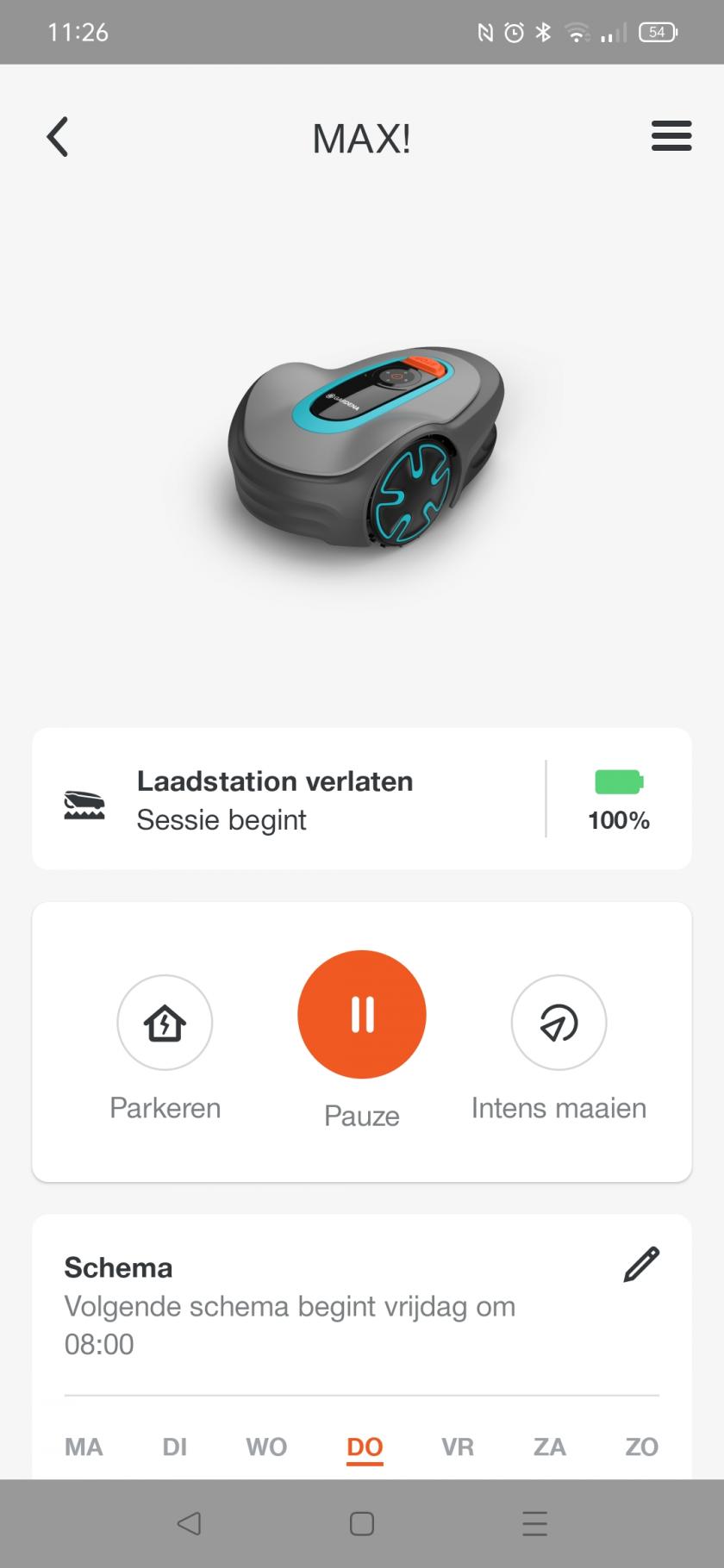View the VR schedule
The width and height of the screenshot is (724, 1568).
[458, 1447]
